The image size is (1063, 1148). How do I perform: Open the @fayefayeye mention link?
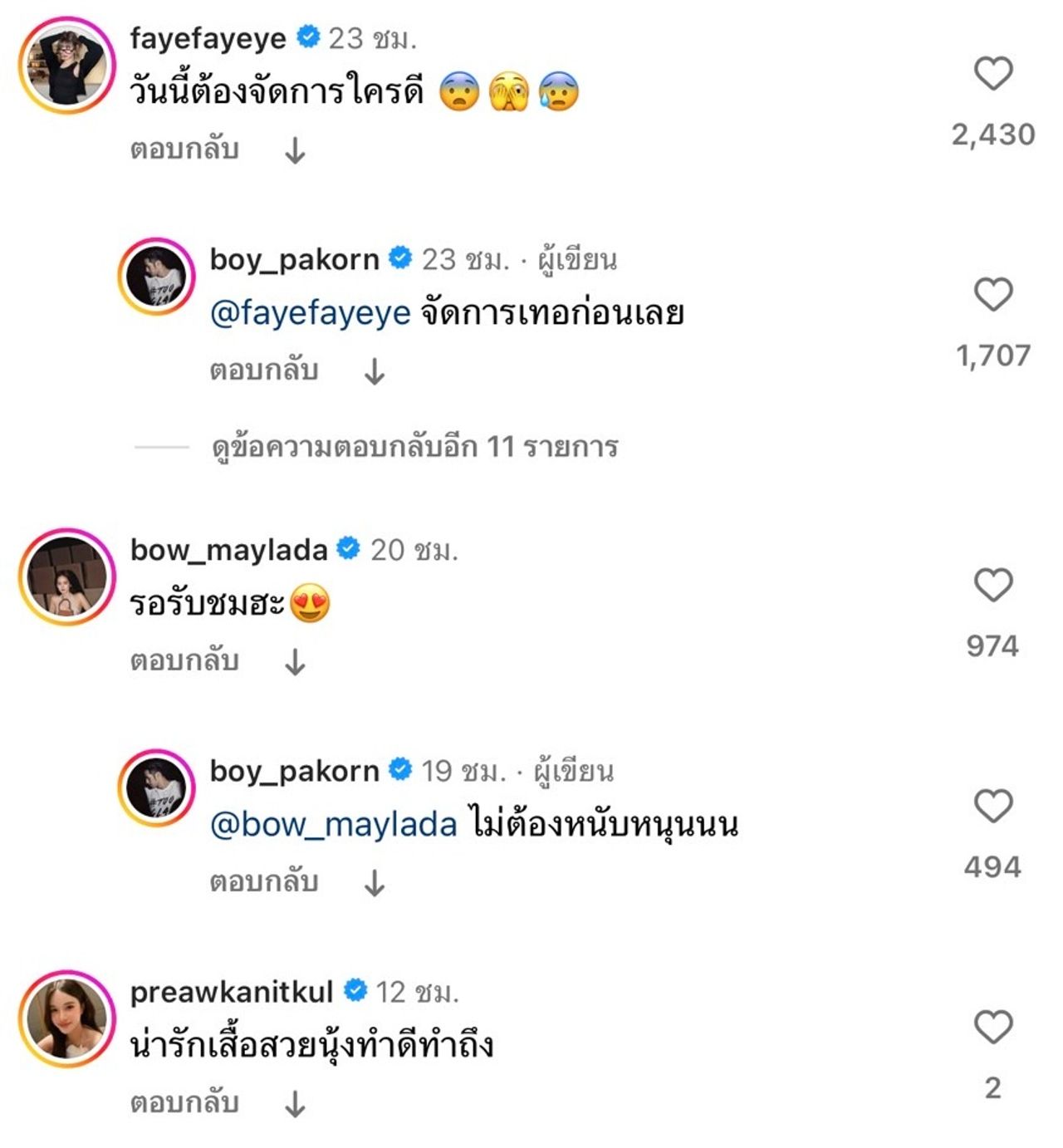[x=310, y=314]
